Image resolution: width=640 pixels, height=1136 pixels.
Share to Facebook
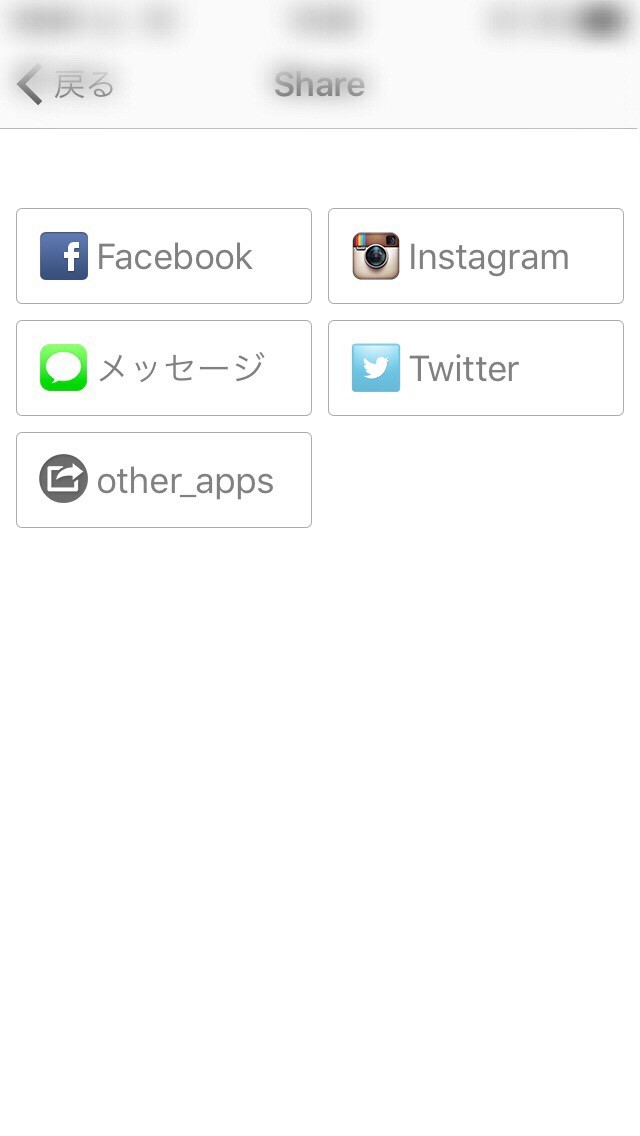164,256
